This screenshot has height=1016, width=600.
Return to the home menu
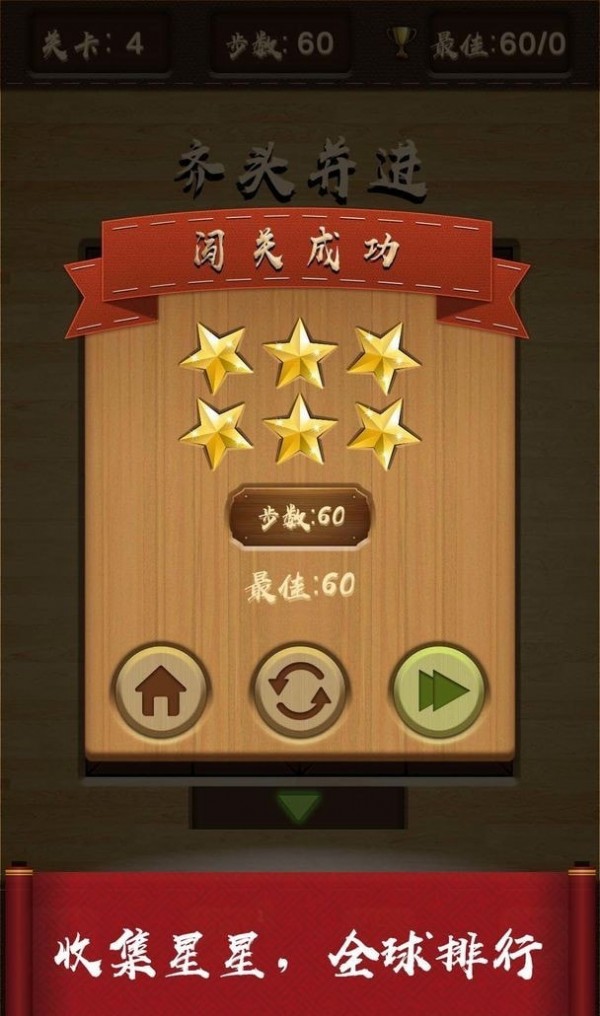point(161,690)
